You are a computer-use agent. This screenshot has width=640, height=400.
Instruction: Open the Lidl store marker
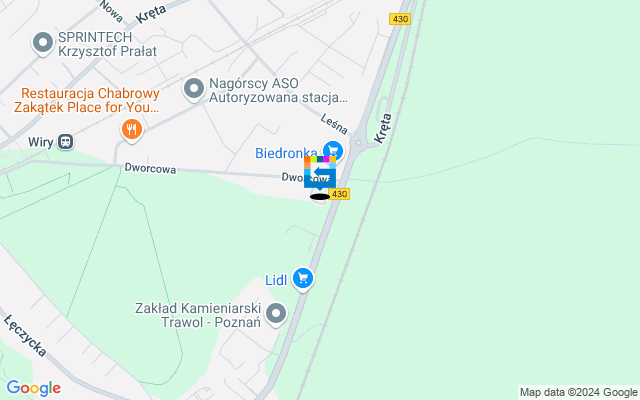tap(303, 280)
